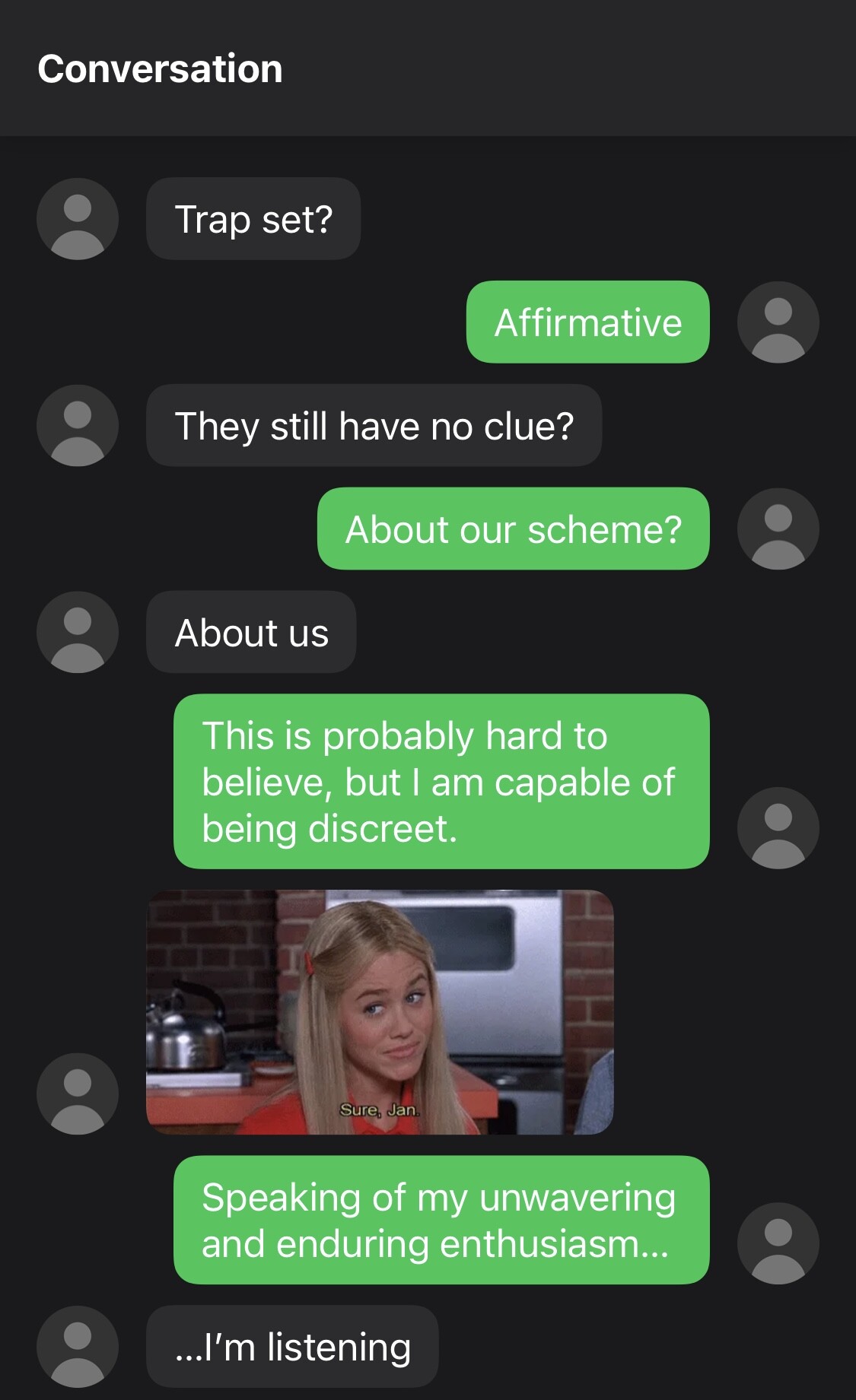
Task: Tap the avatar beside "Trap set?"
Action: tap(78, 219)
